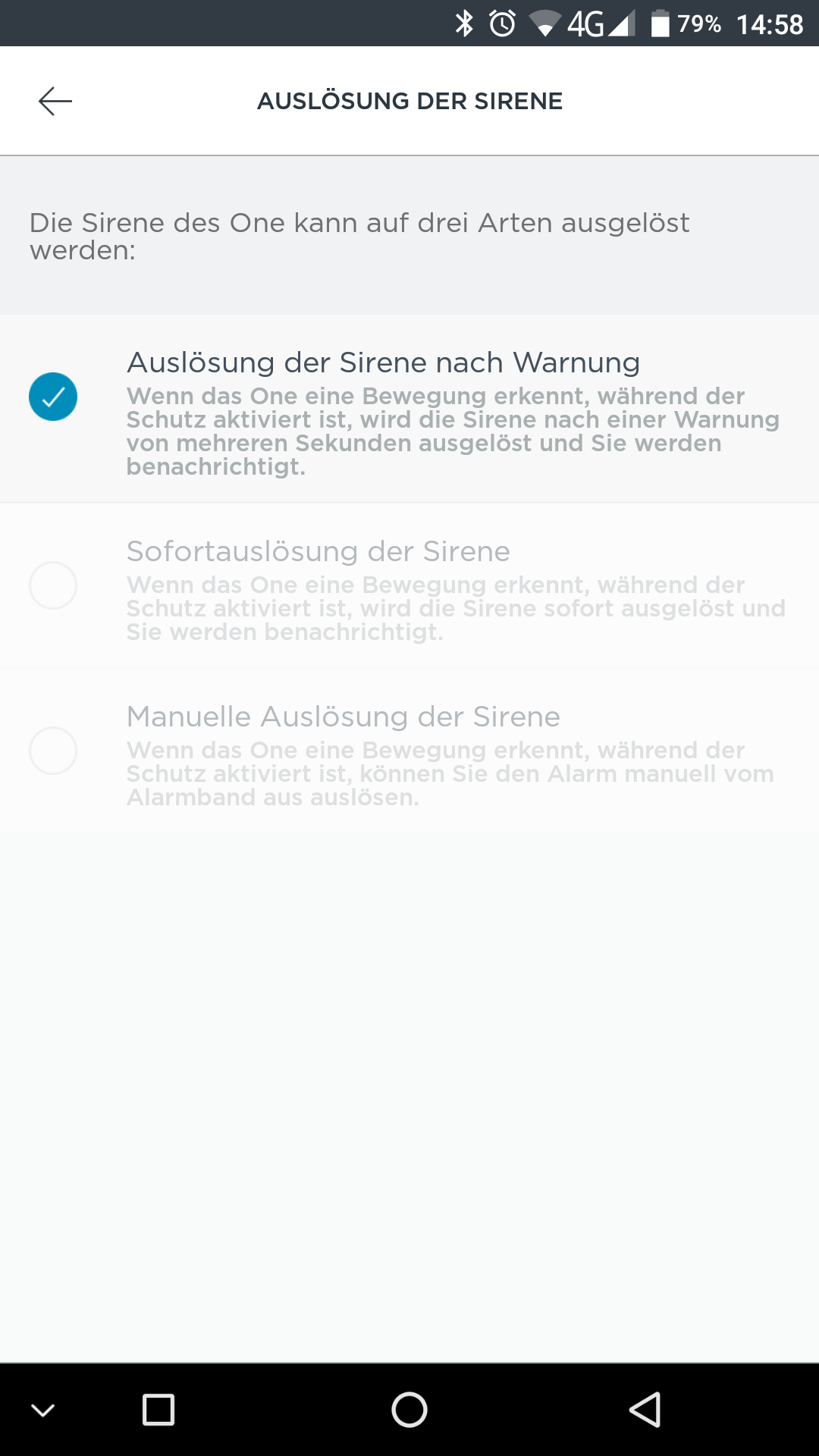The height and width of the screenshot is (1456, 819).
Task: Select 'Manuelle Auslösung der Sirene' option
Action: (x=53, y=751)
